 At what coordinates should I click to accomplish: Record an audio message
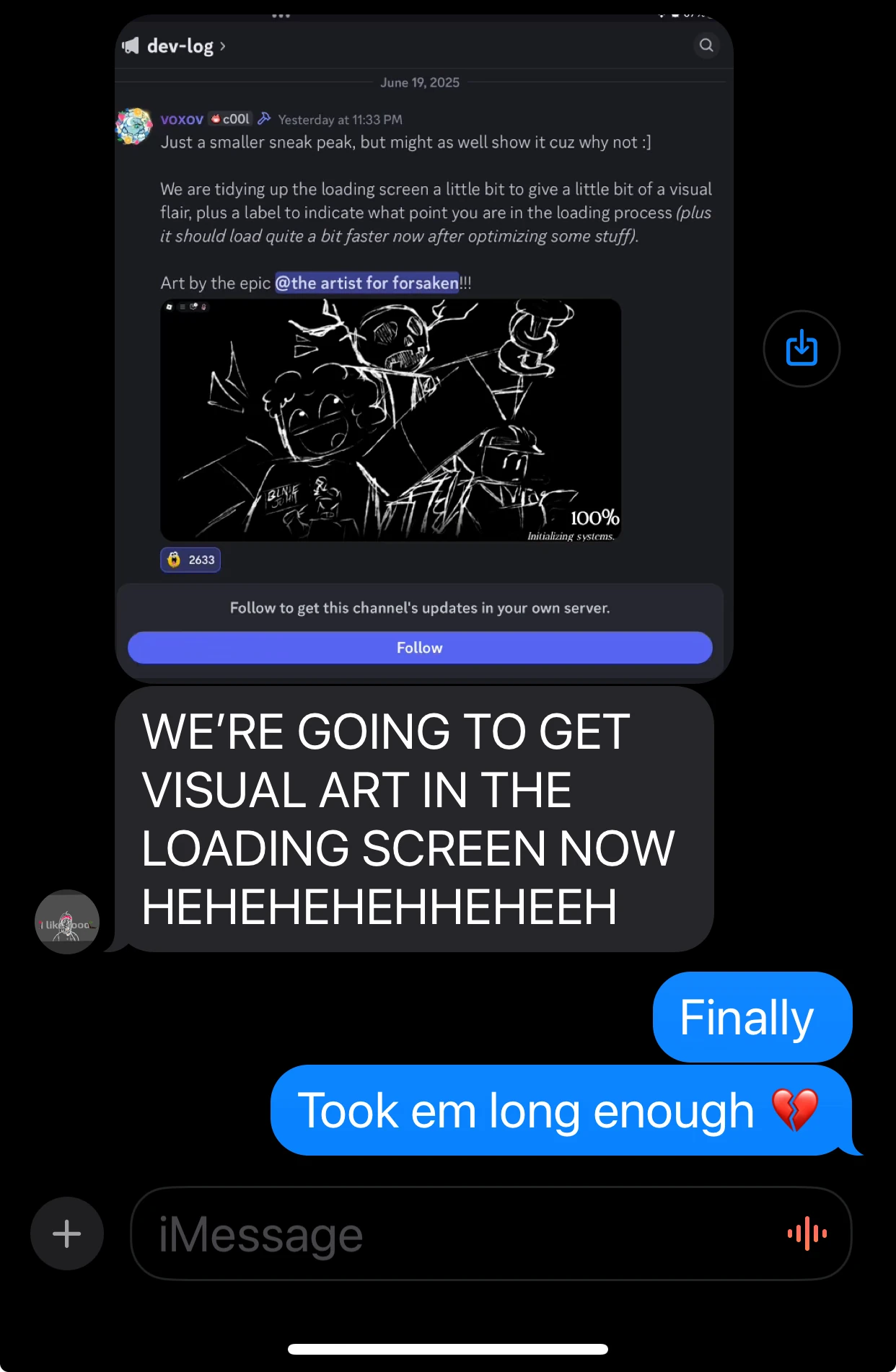click(807, 1234)
